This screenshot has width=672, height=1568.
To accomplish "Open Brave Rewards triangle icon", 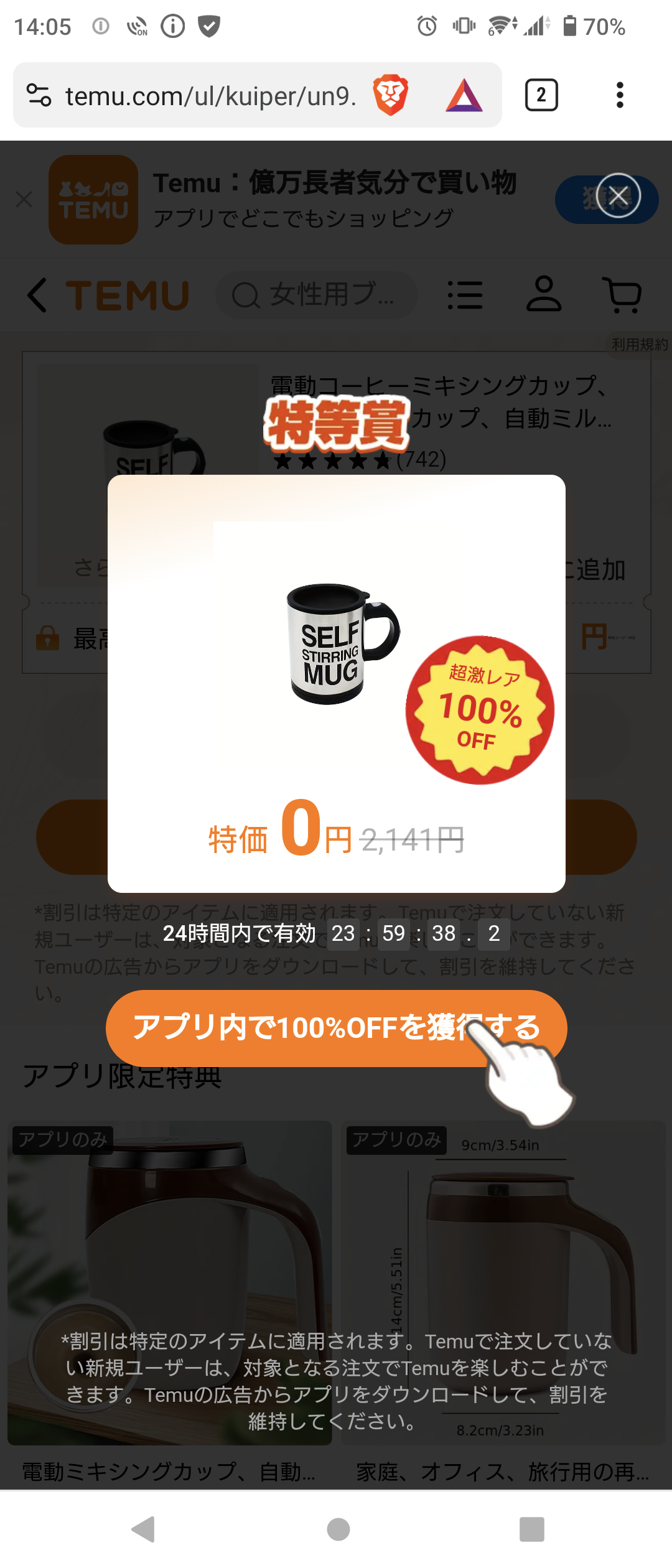I will 464,95.
